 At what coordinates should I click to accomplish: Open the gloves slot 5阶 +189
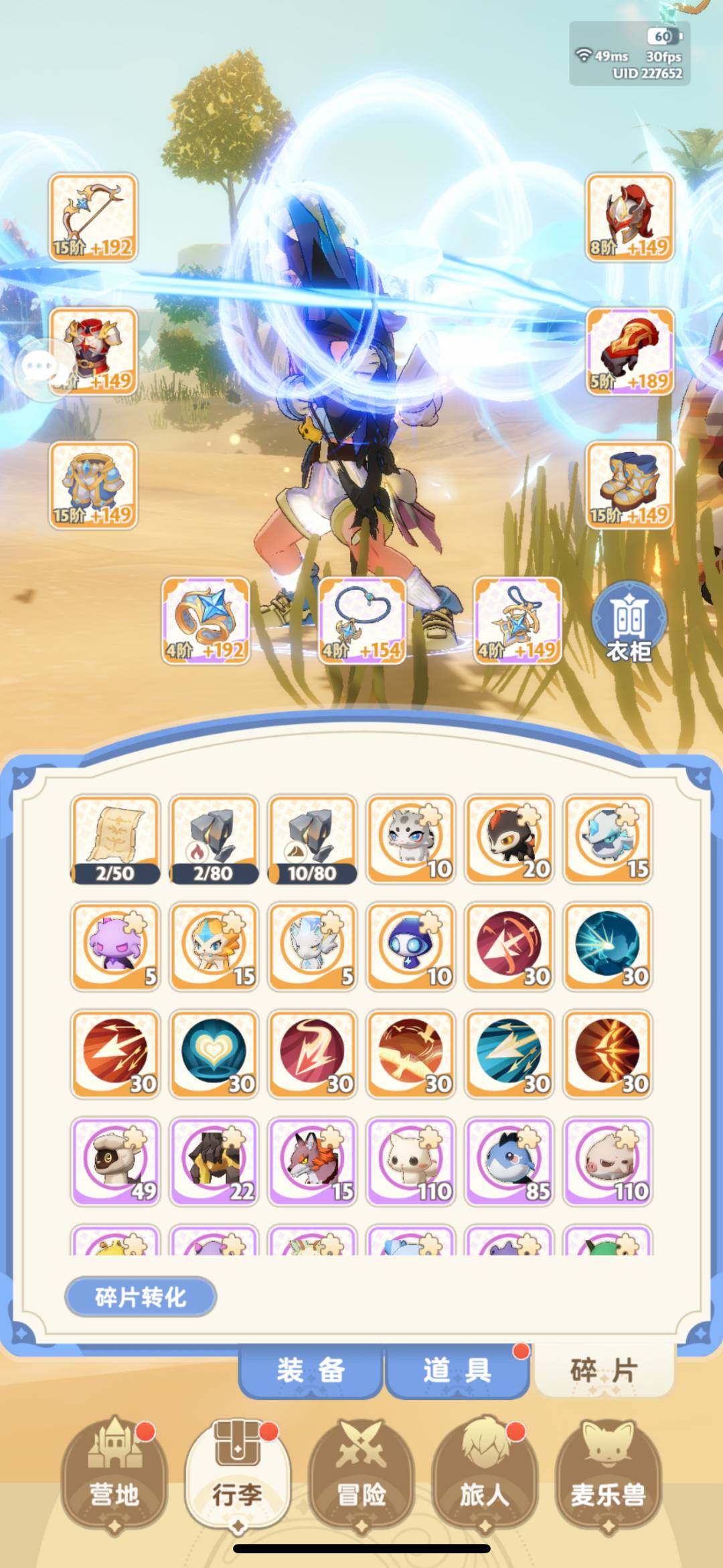(x=629, y=352)
